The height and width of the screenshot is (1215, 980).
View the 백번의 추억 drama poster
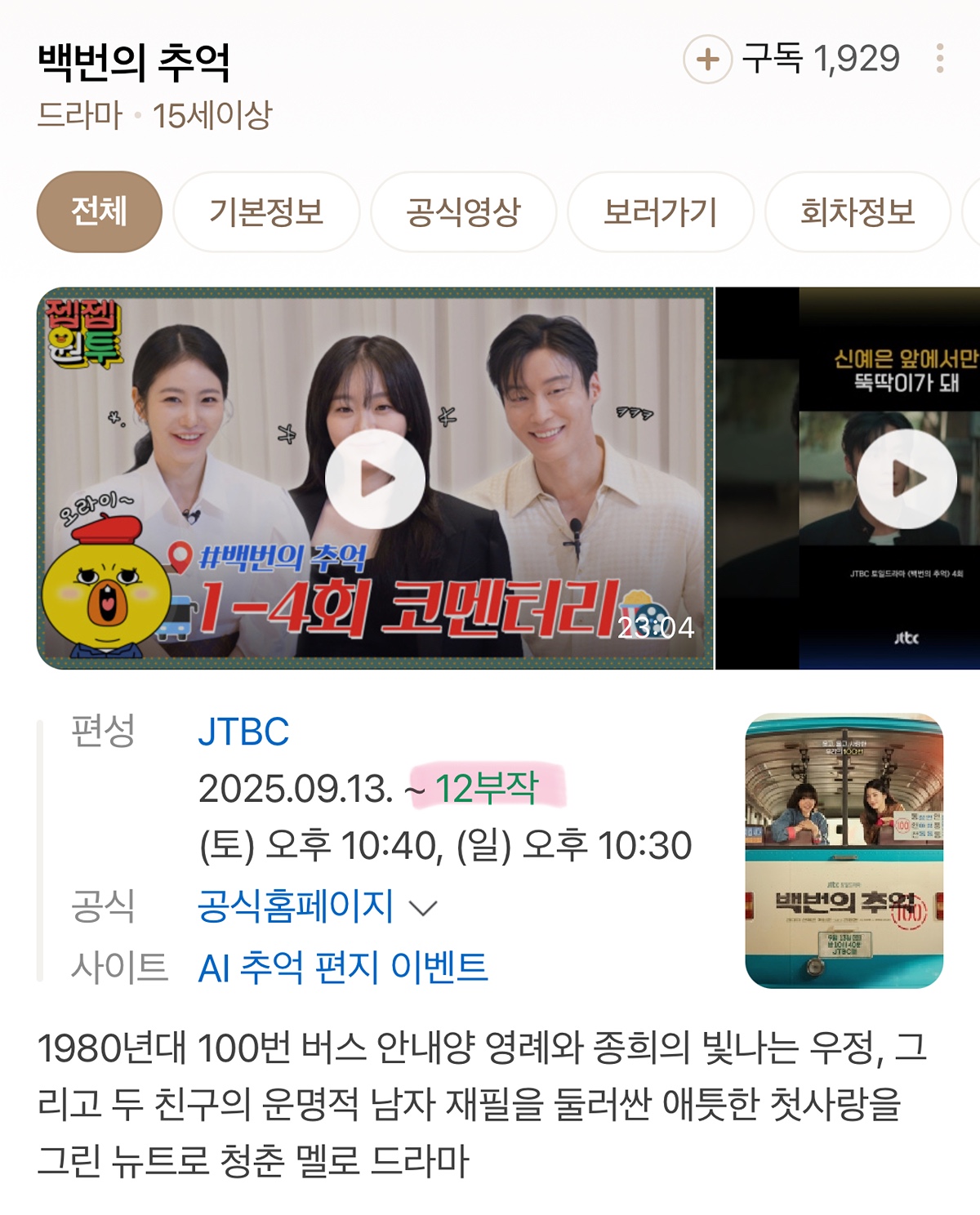click(844, 850)
